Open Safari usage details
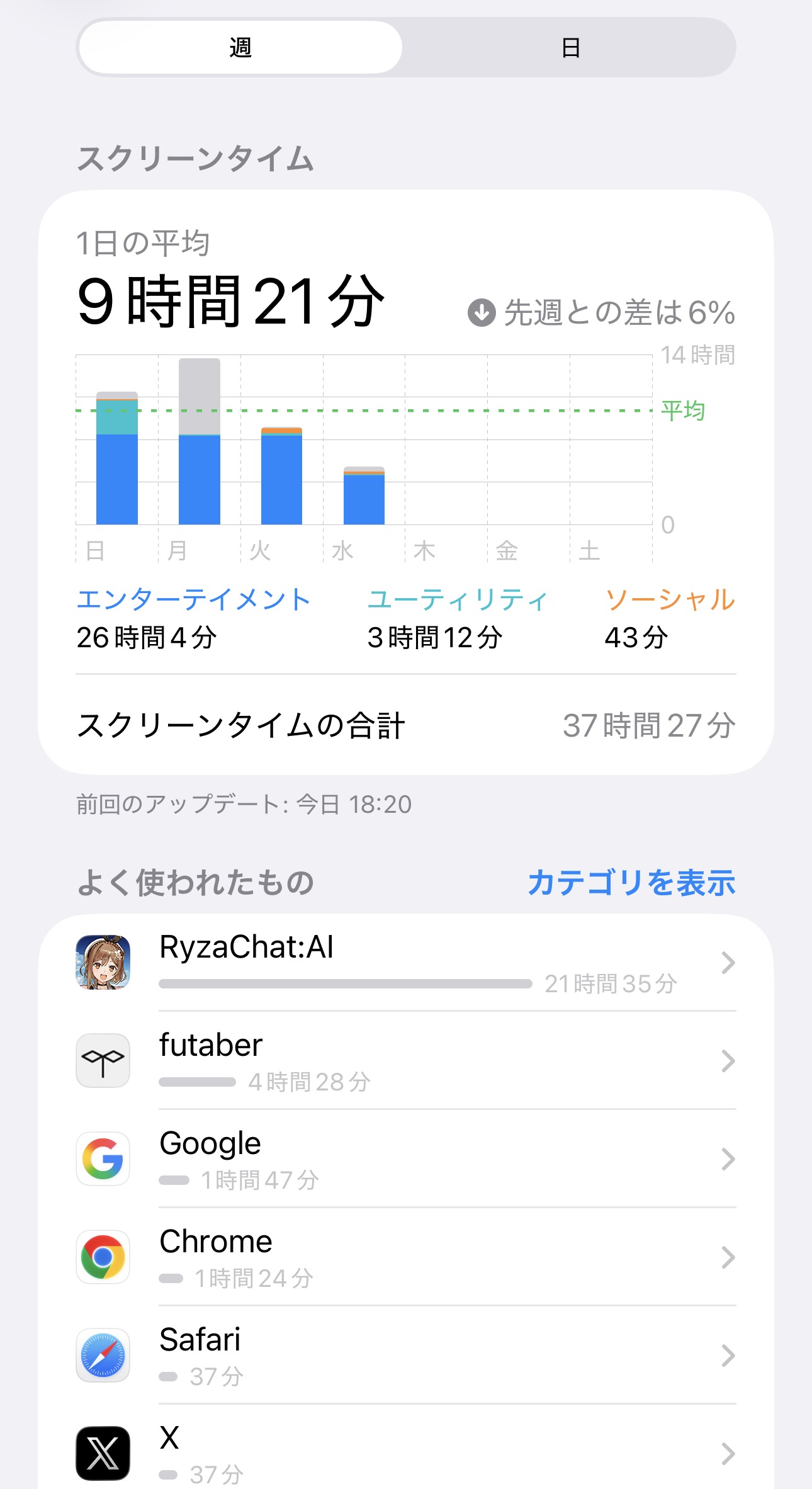This screenshot has height=1489, width=812. pos(406,1356)
